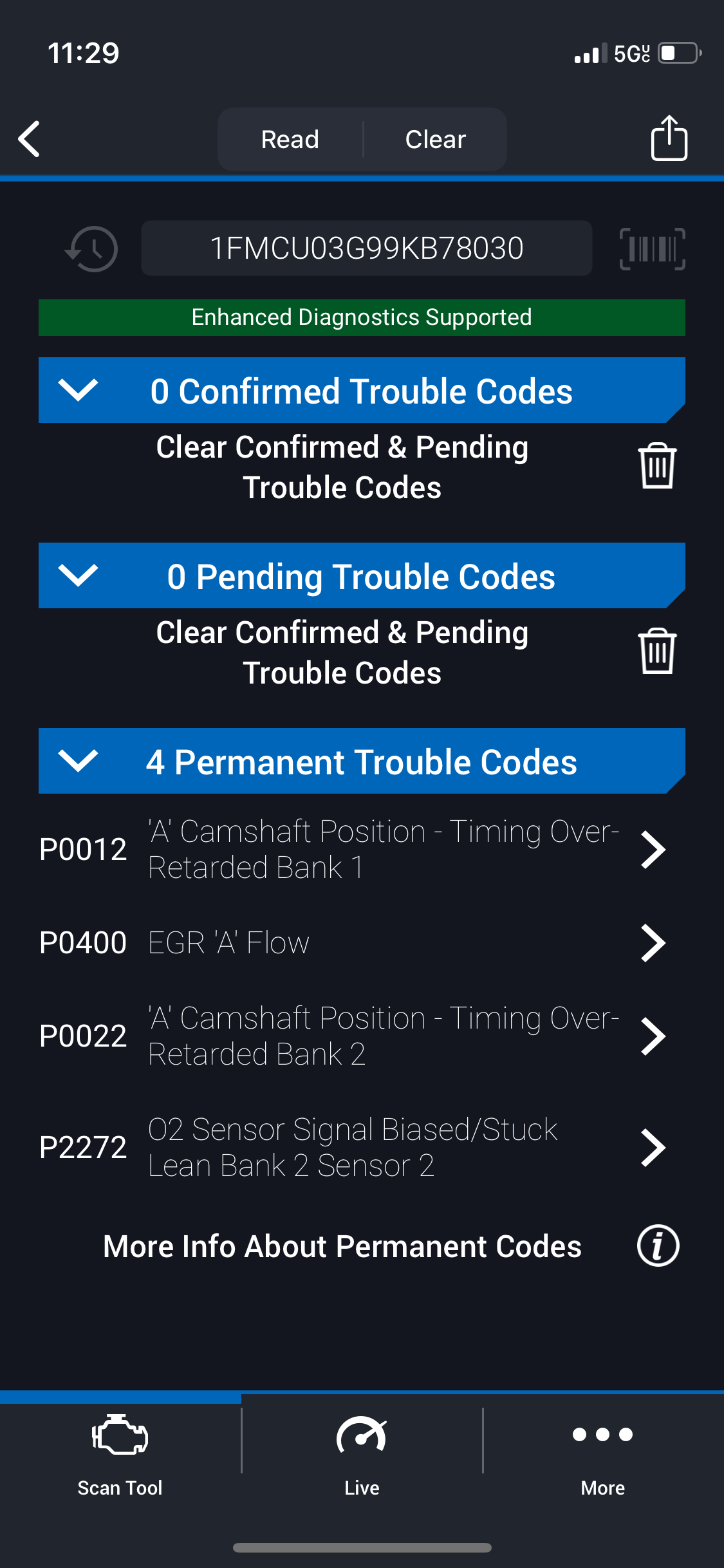Collapse the Pending Trouble Codes section
724x1568 pixels.
(x=78, y=575)
